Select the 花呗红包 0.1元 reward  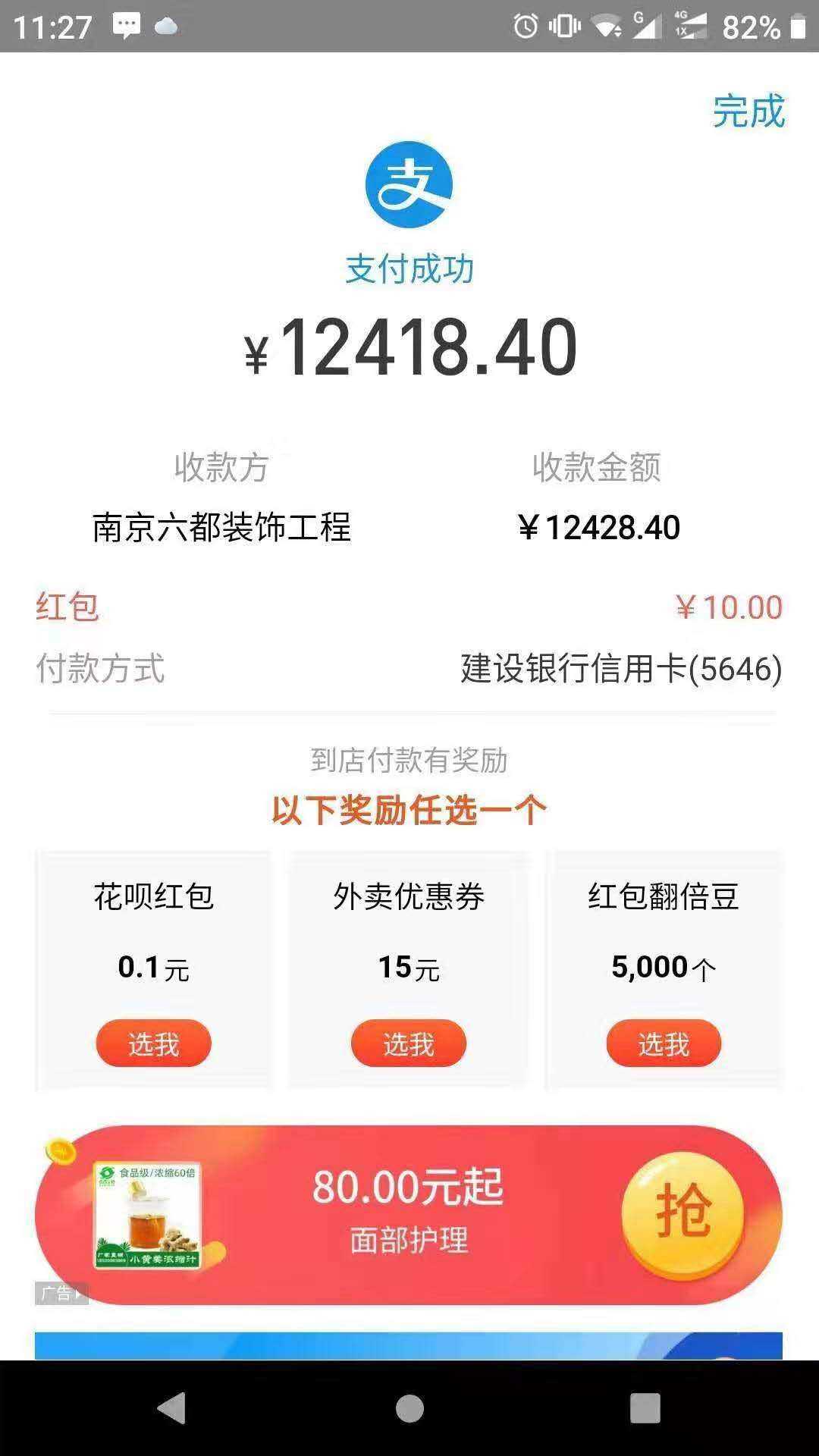pyautogui.click(x=154, y=1043)
